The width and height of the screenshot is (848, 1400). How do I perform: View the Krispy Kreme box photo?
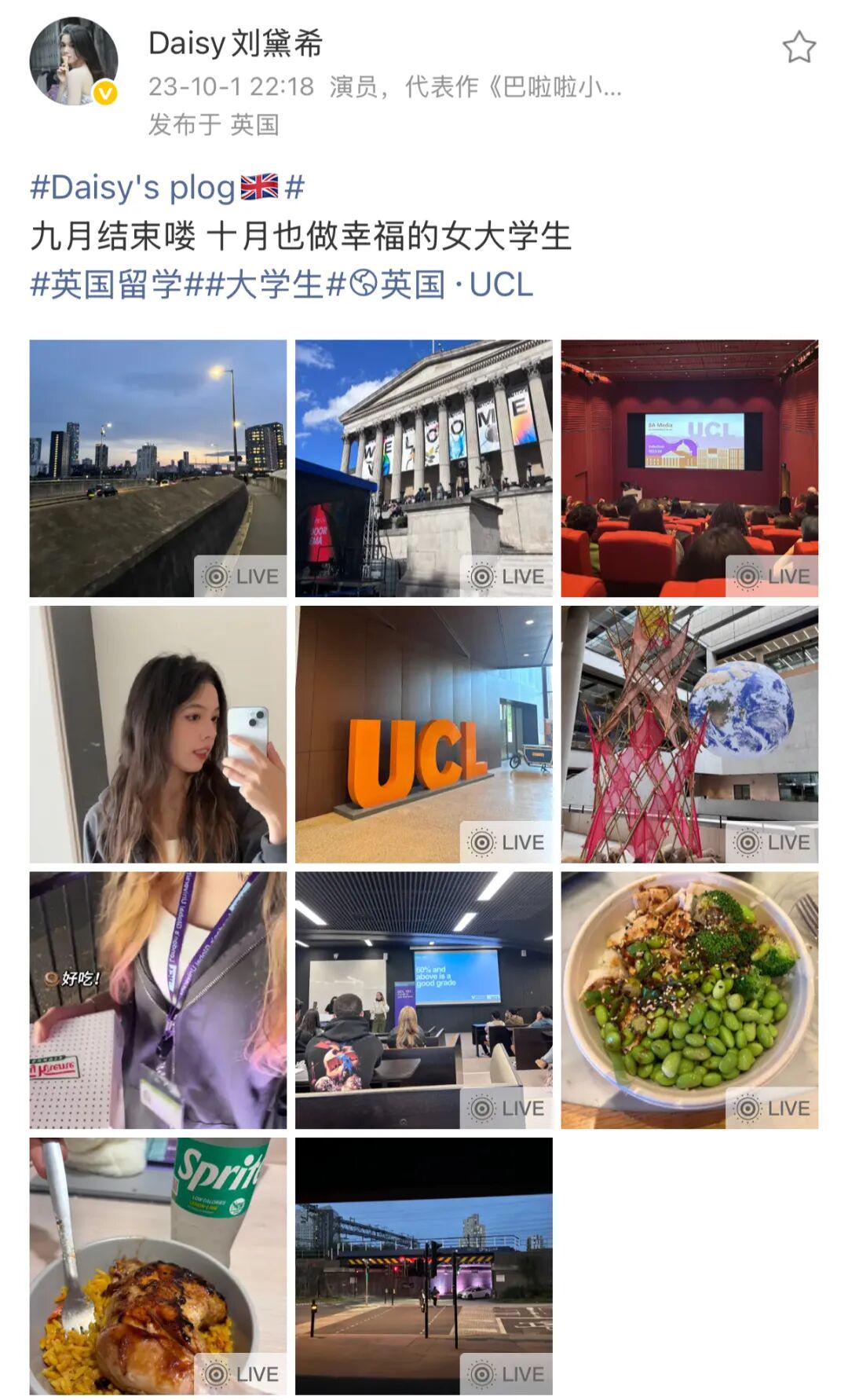click(x=158, y=999)
